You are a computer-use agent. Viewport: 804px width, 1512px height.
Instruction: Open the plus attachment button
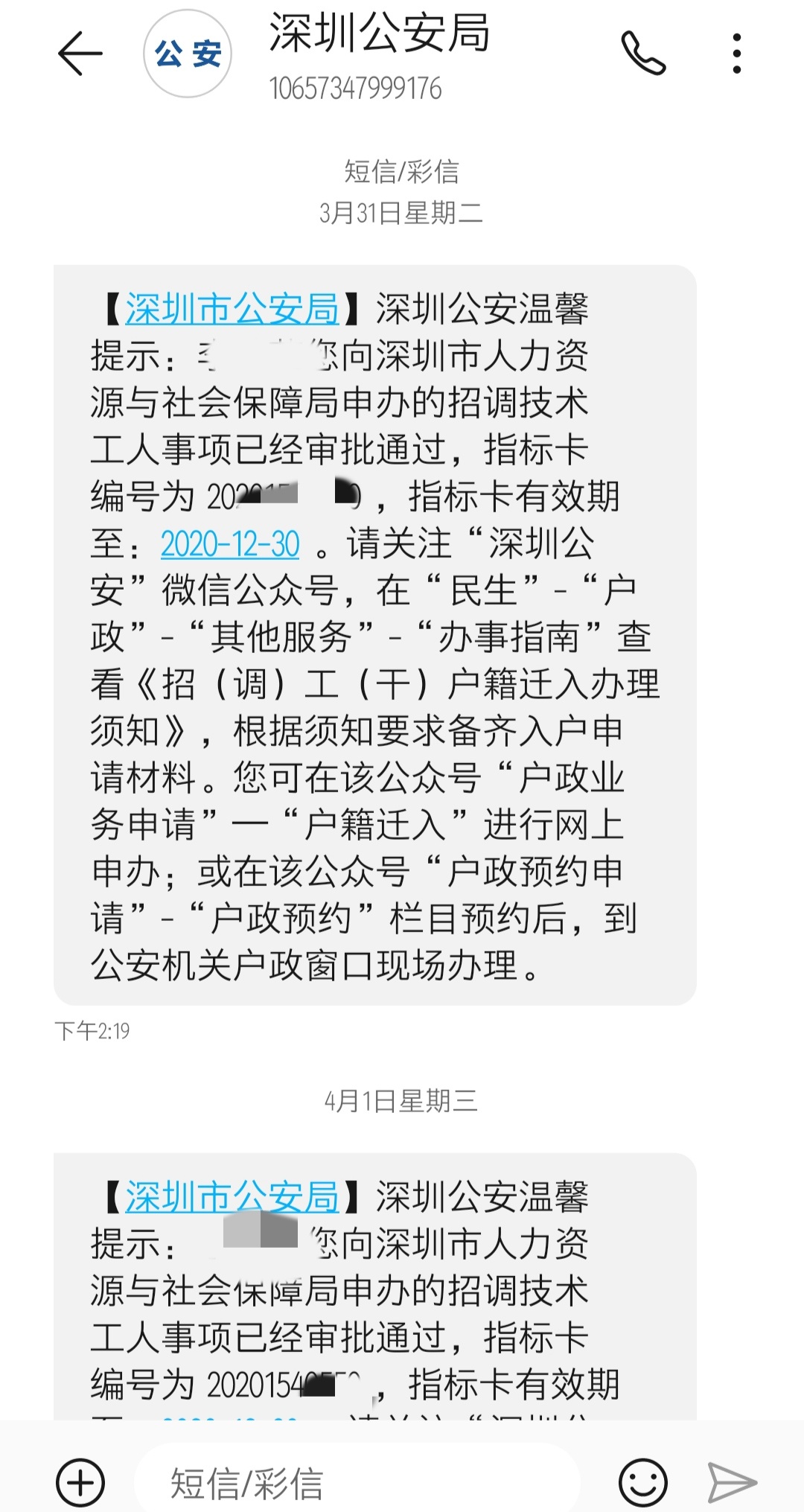80,1482
